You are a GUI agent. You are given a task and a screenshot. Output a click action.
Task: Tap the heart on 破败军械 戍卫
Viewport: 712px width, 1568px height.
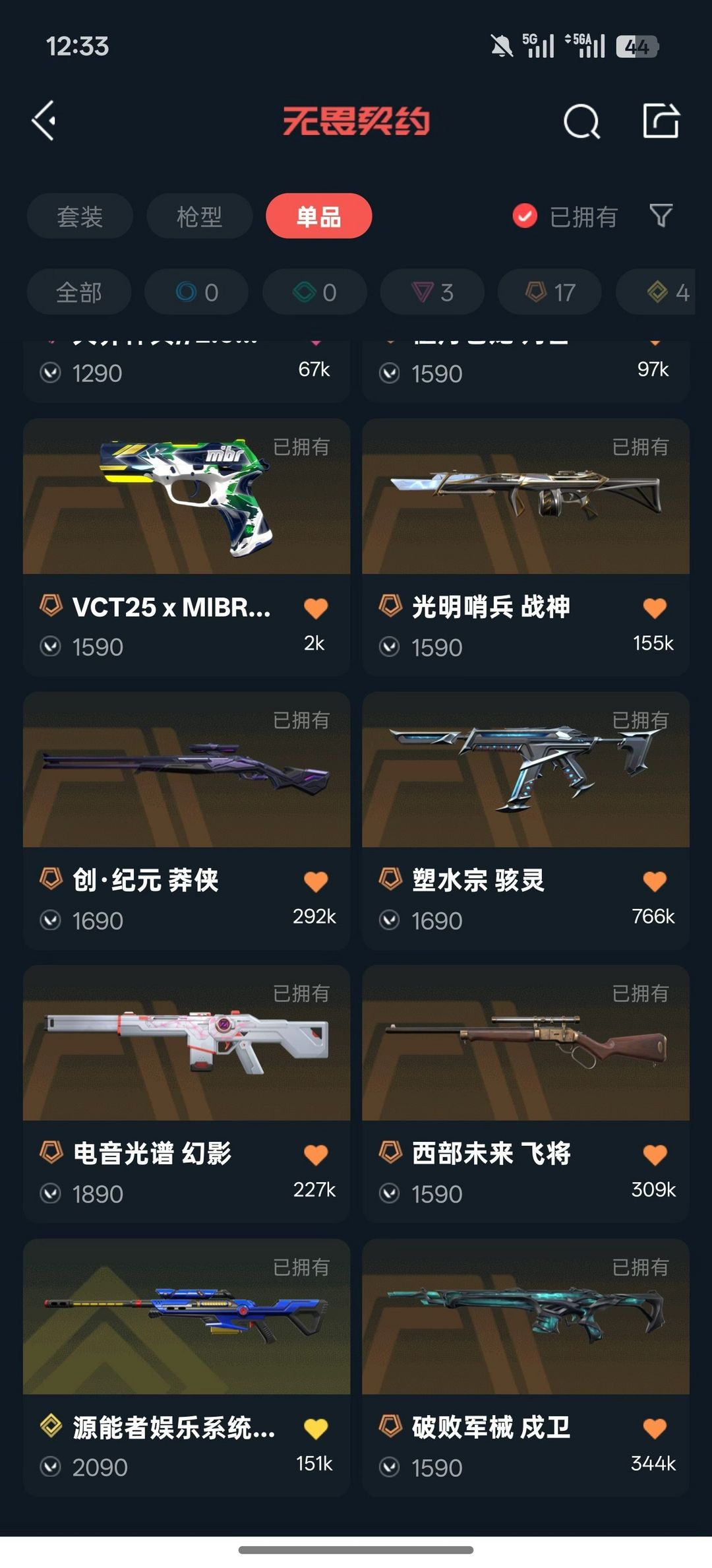pos(654,1429)
